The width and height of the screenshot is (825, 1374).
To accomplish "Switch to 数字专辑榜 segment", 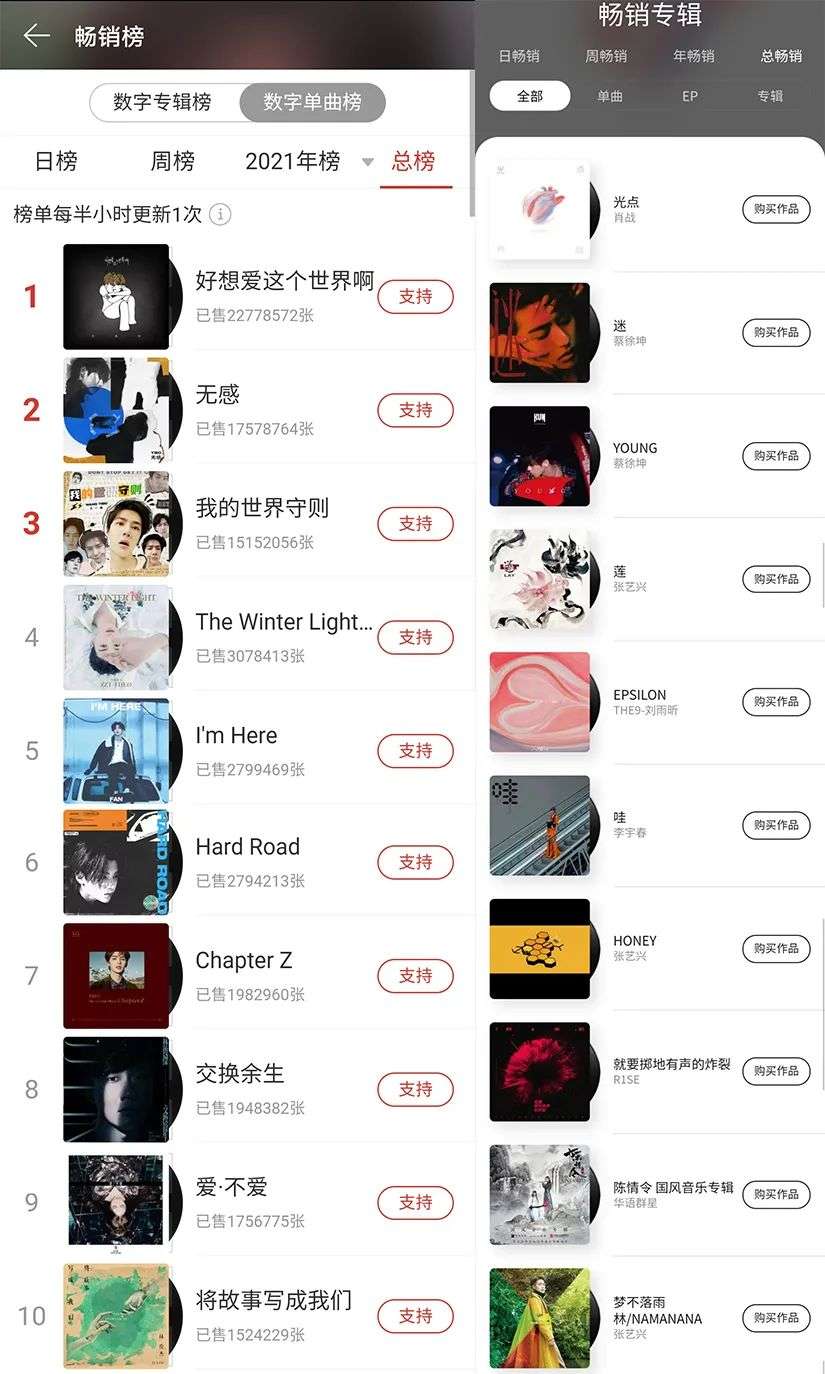I will [x=163, y=102].
